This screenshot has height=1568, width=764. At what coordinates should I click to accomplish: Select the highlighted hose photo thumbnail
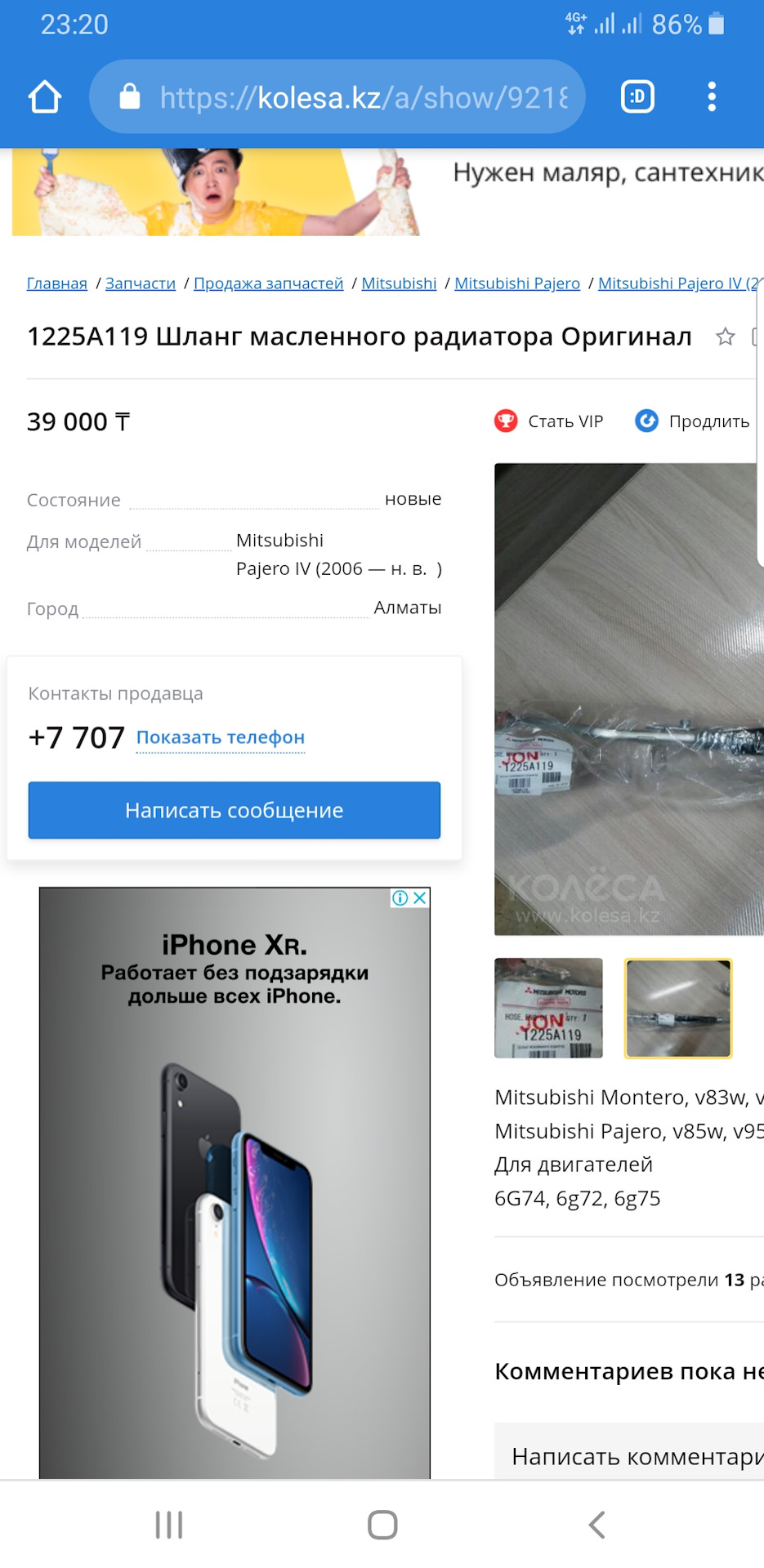click(677, 1009)
